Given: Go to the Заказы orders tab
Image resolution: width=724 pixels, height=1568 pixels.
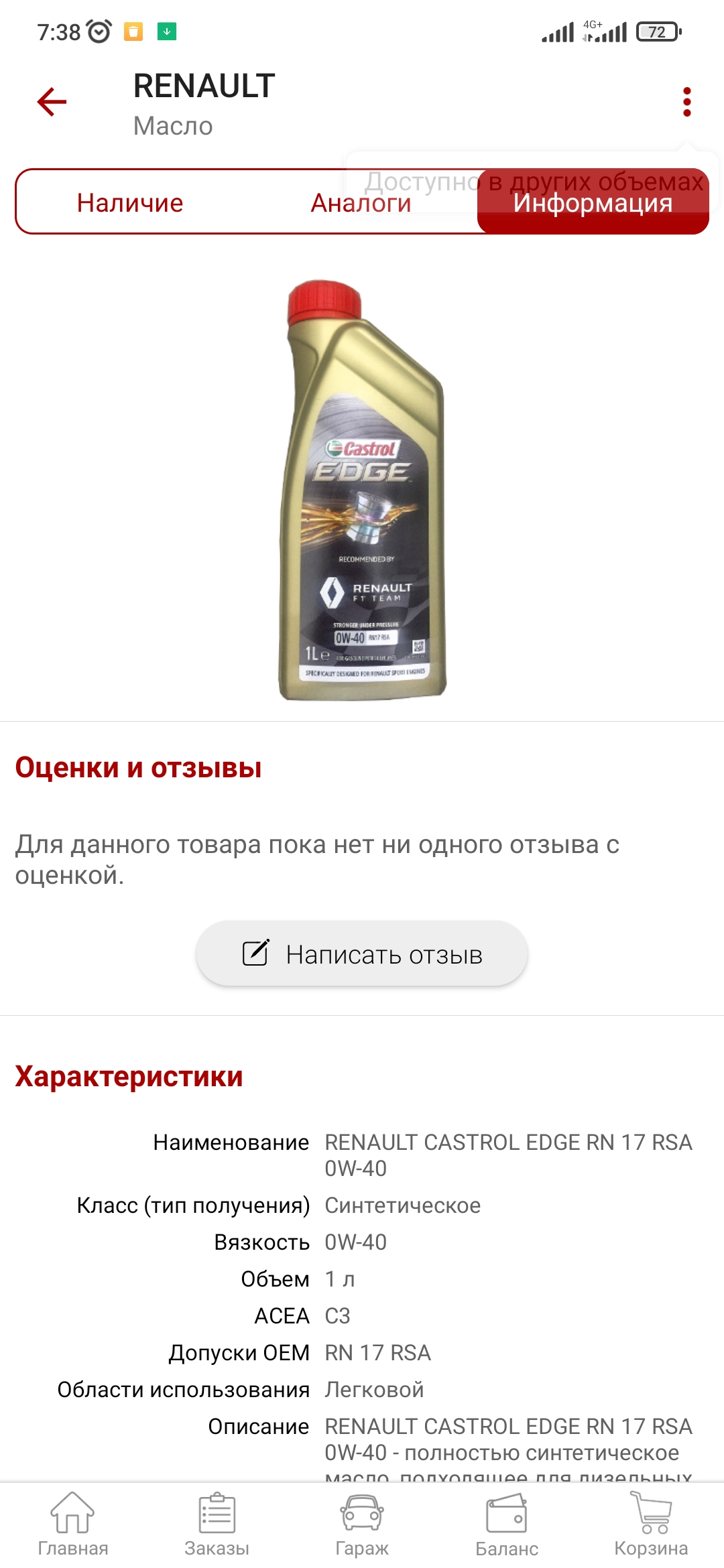Looking at the screenshot, I should (x=217, y=1525).
